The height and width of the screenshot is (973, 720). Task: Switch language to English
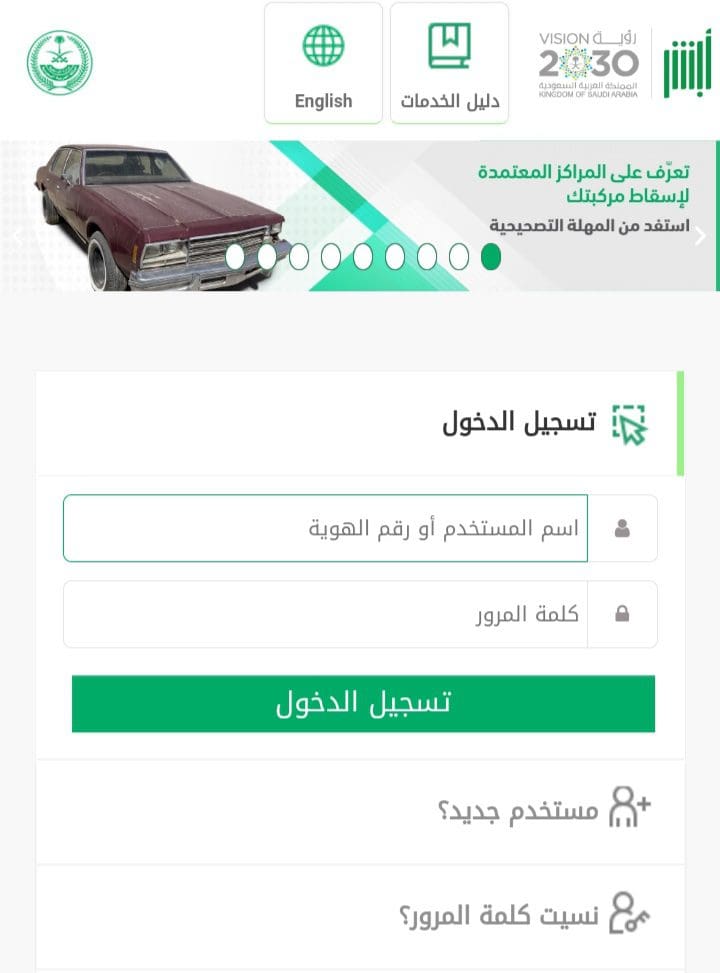pos(323,63)
